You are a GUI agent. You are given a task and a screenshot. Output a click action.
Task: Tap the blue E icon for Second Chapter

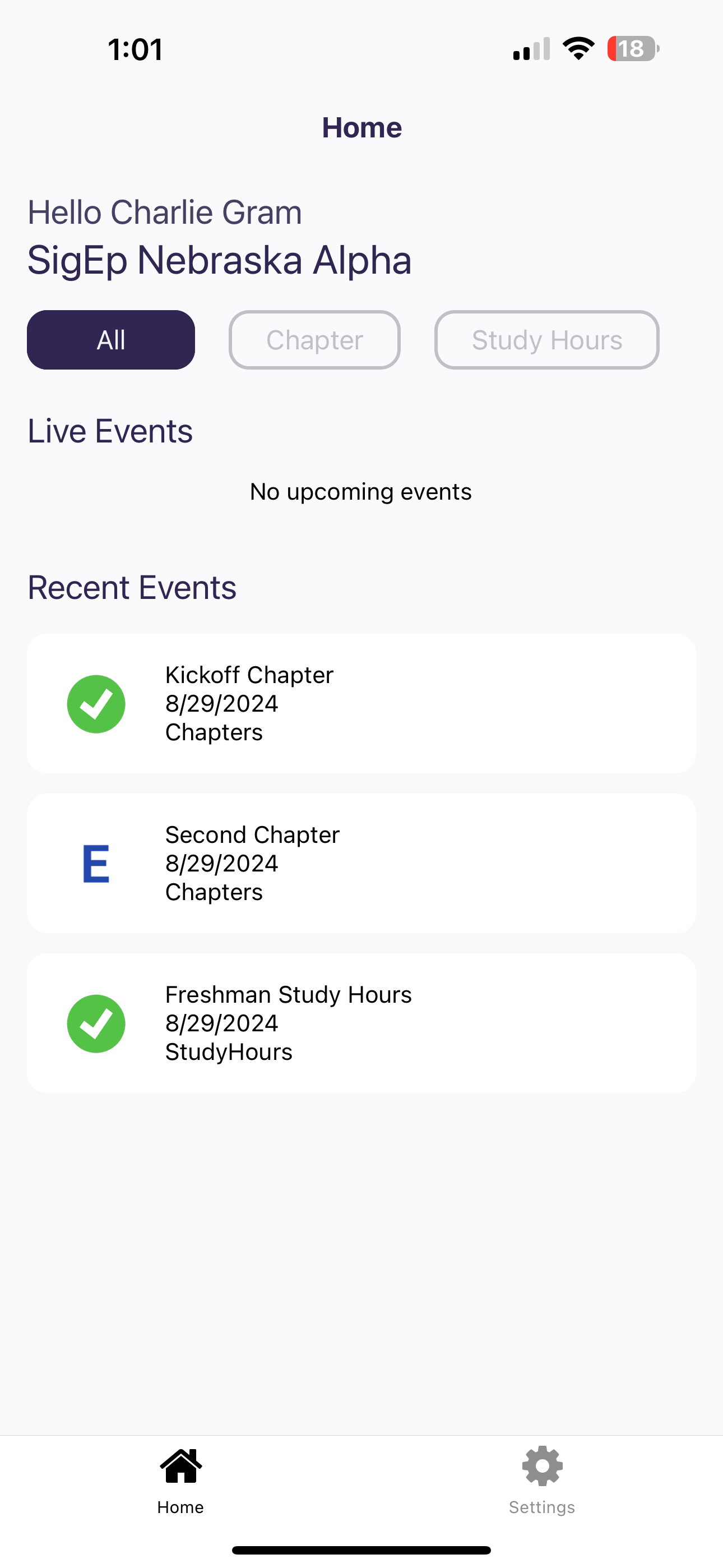95,863
